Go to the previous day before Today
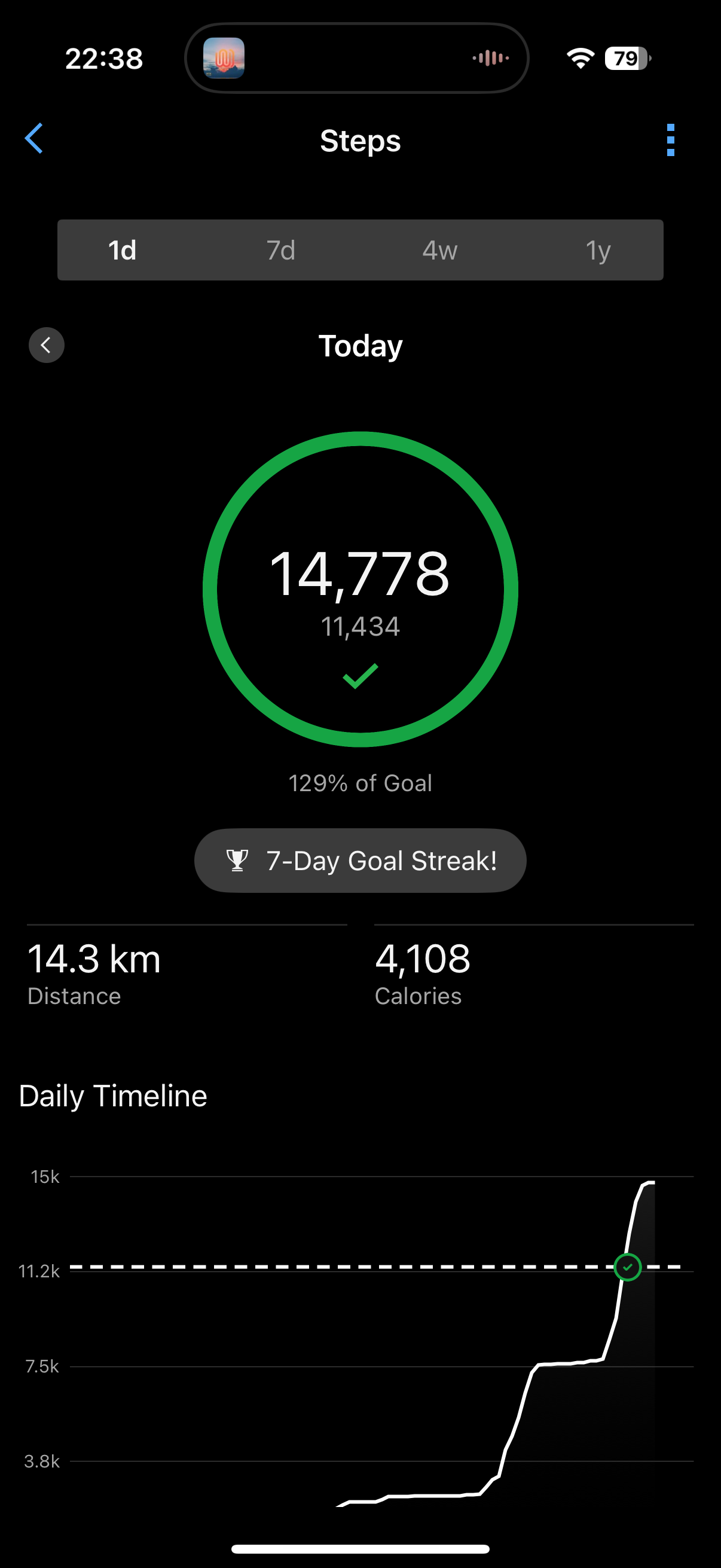 tap(46, 345)
